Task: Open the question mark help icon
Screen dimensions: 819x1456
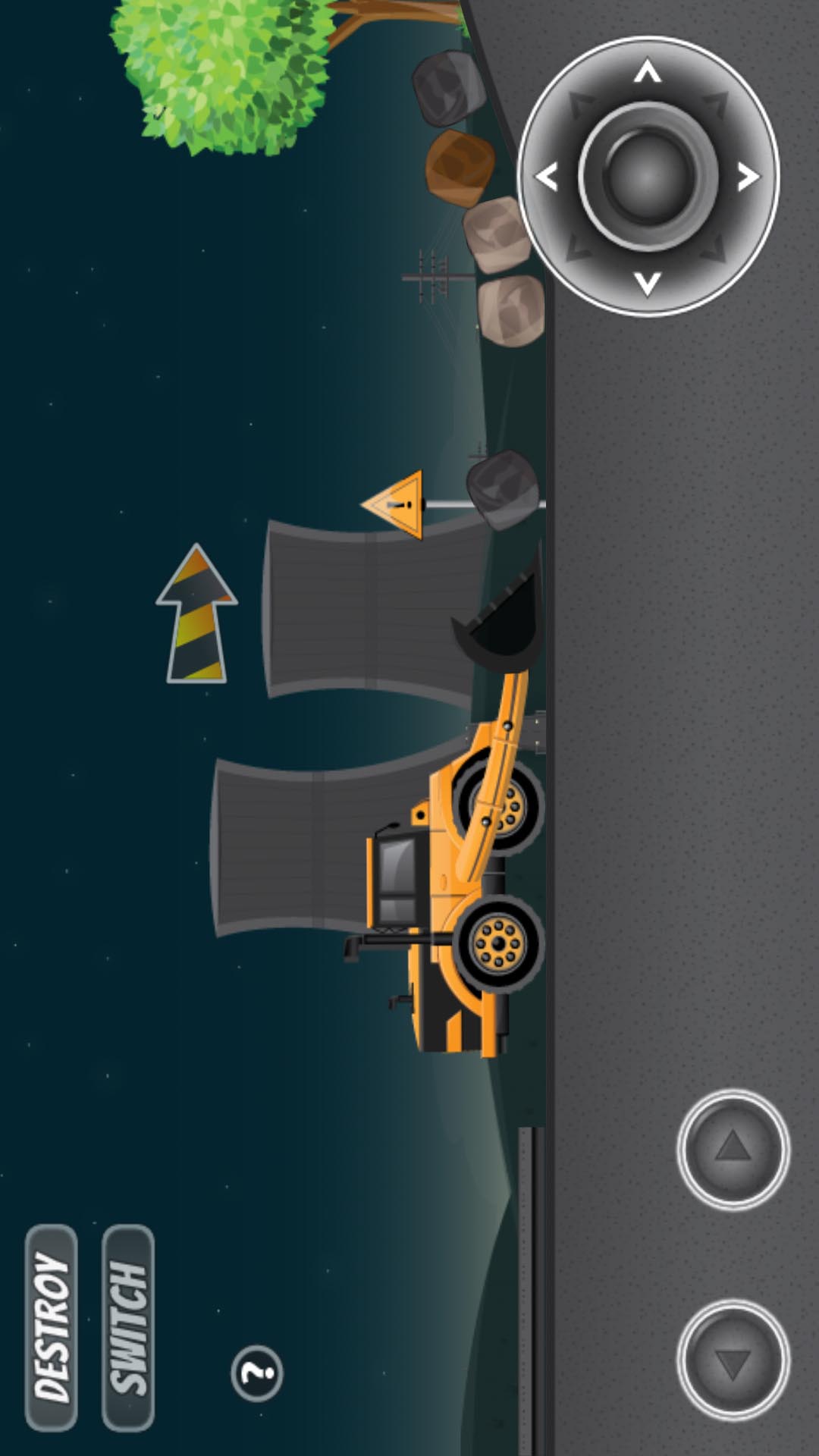Action: tap(257, 1373)
